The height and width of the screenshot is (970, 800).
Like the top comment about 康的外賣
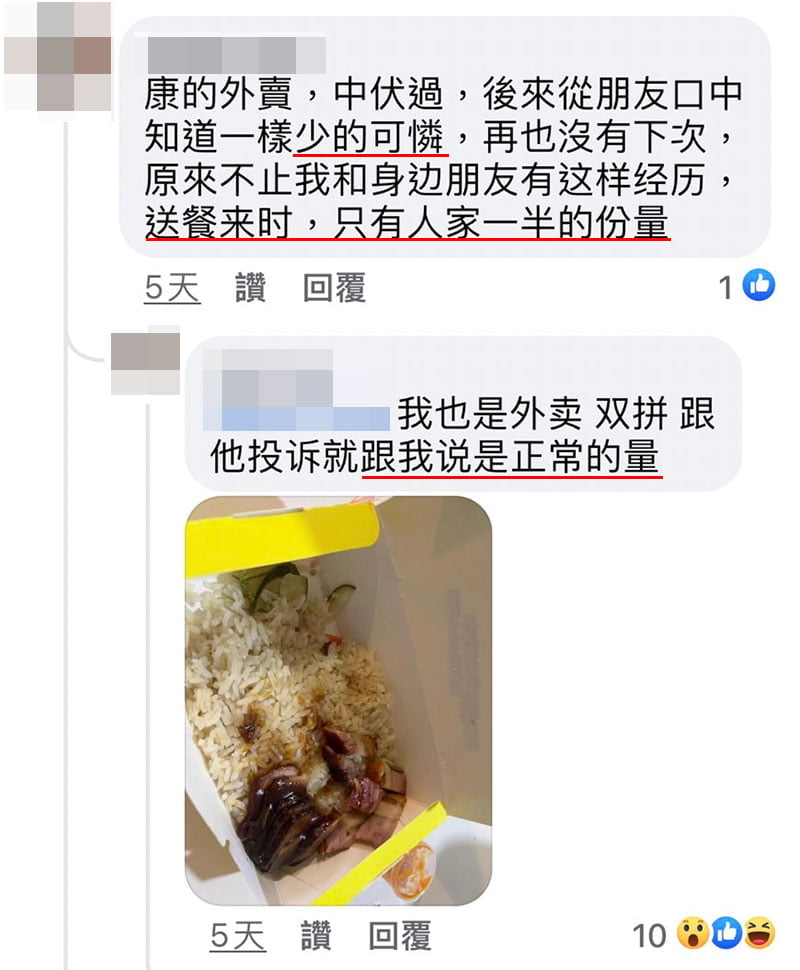click(x=250, y=289)
